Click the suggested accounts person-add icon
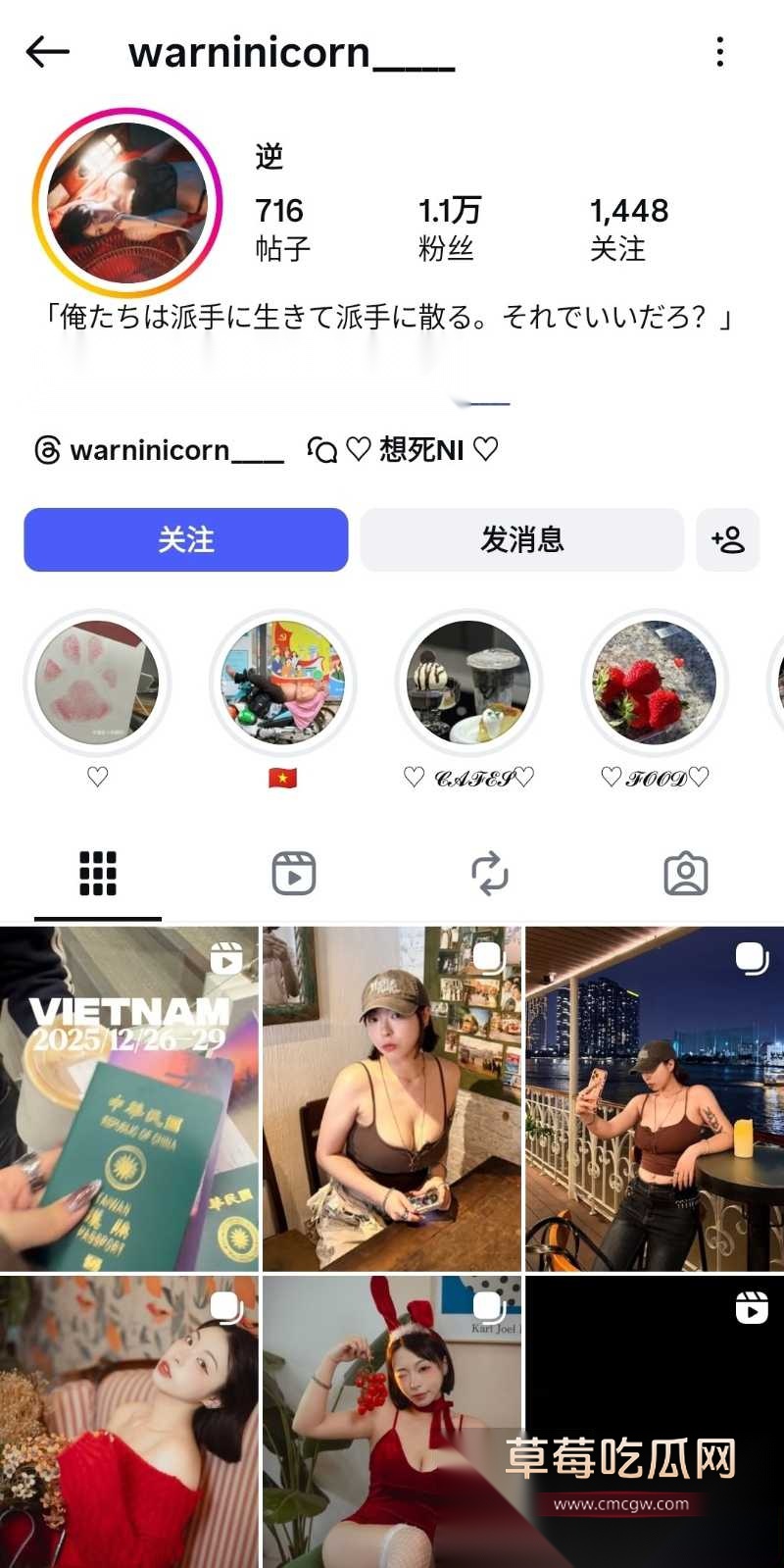The height and width of the screenshot is (1568, 784). tap(729, 540)
